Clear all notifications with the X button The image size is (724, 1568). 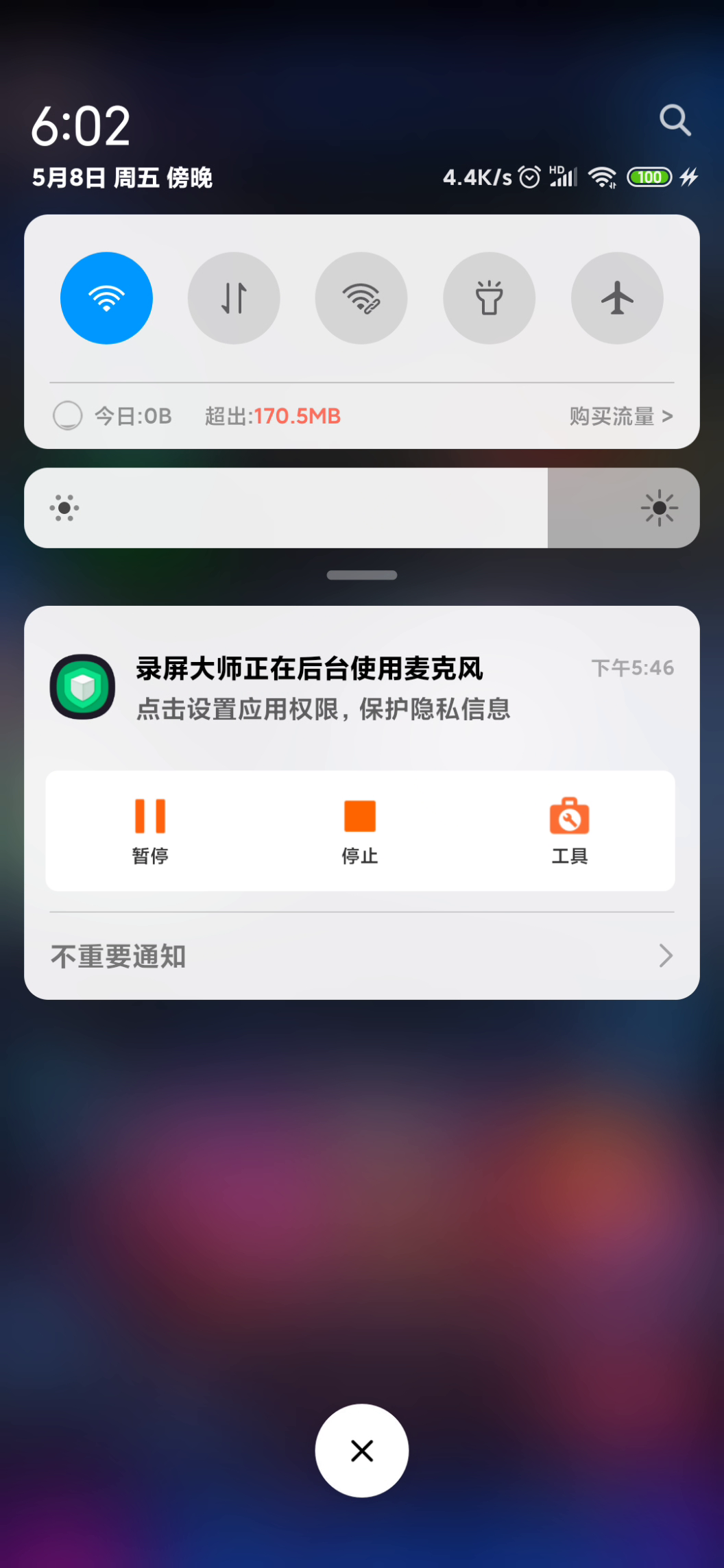click(362, 1450)
